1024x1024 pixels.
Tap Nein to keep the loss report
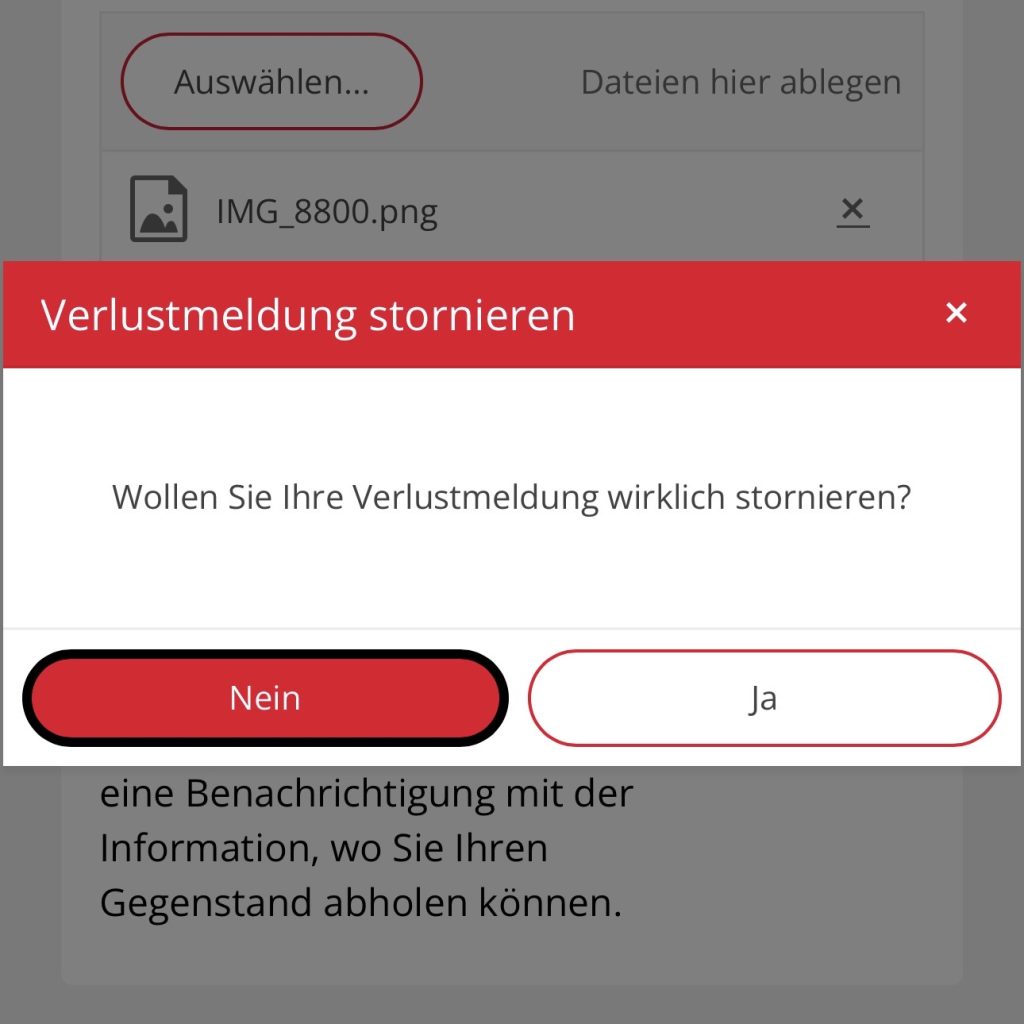[265, 698]
